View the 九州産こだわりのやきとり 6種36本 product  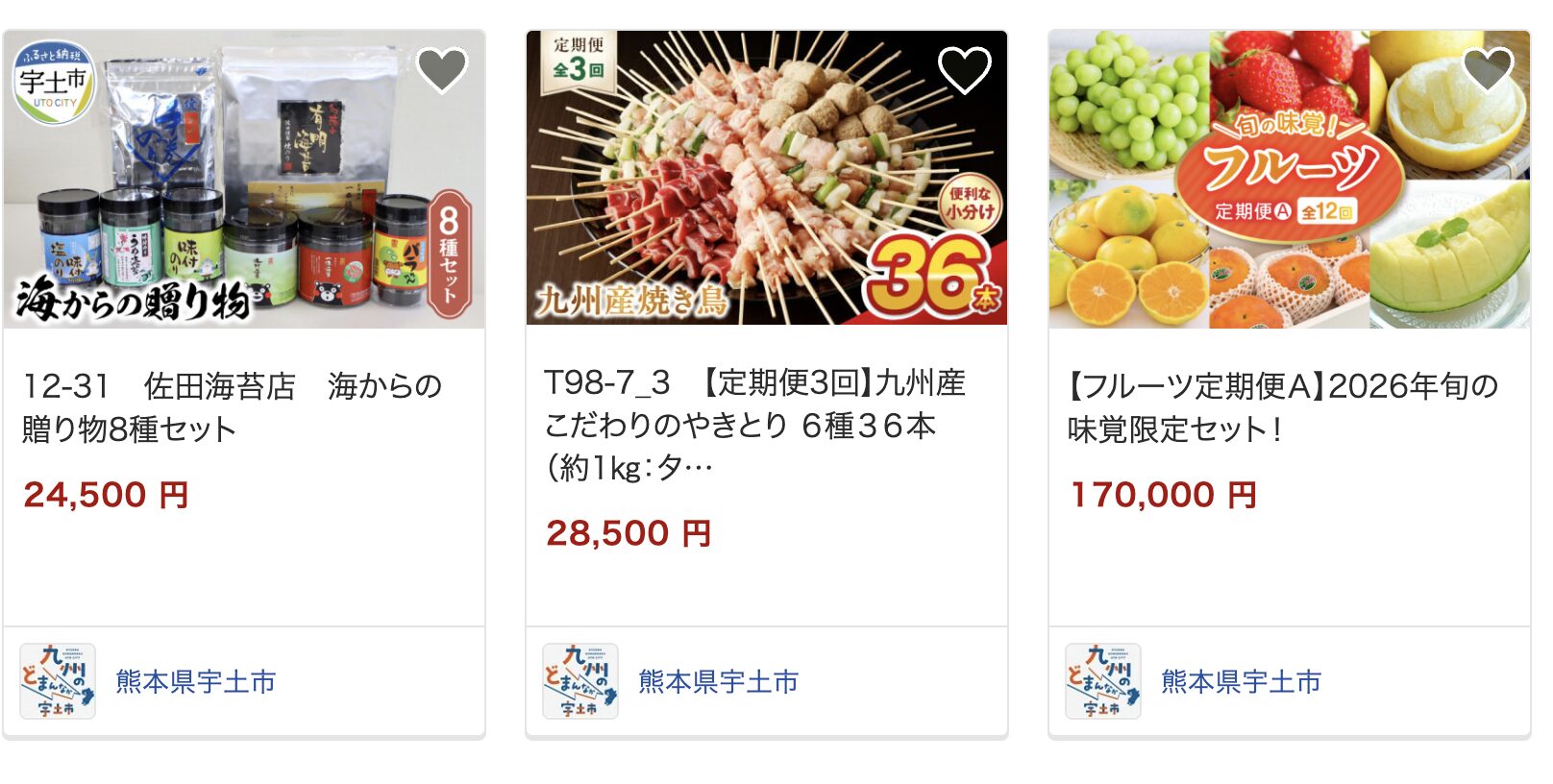click(x=754, y=424)
